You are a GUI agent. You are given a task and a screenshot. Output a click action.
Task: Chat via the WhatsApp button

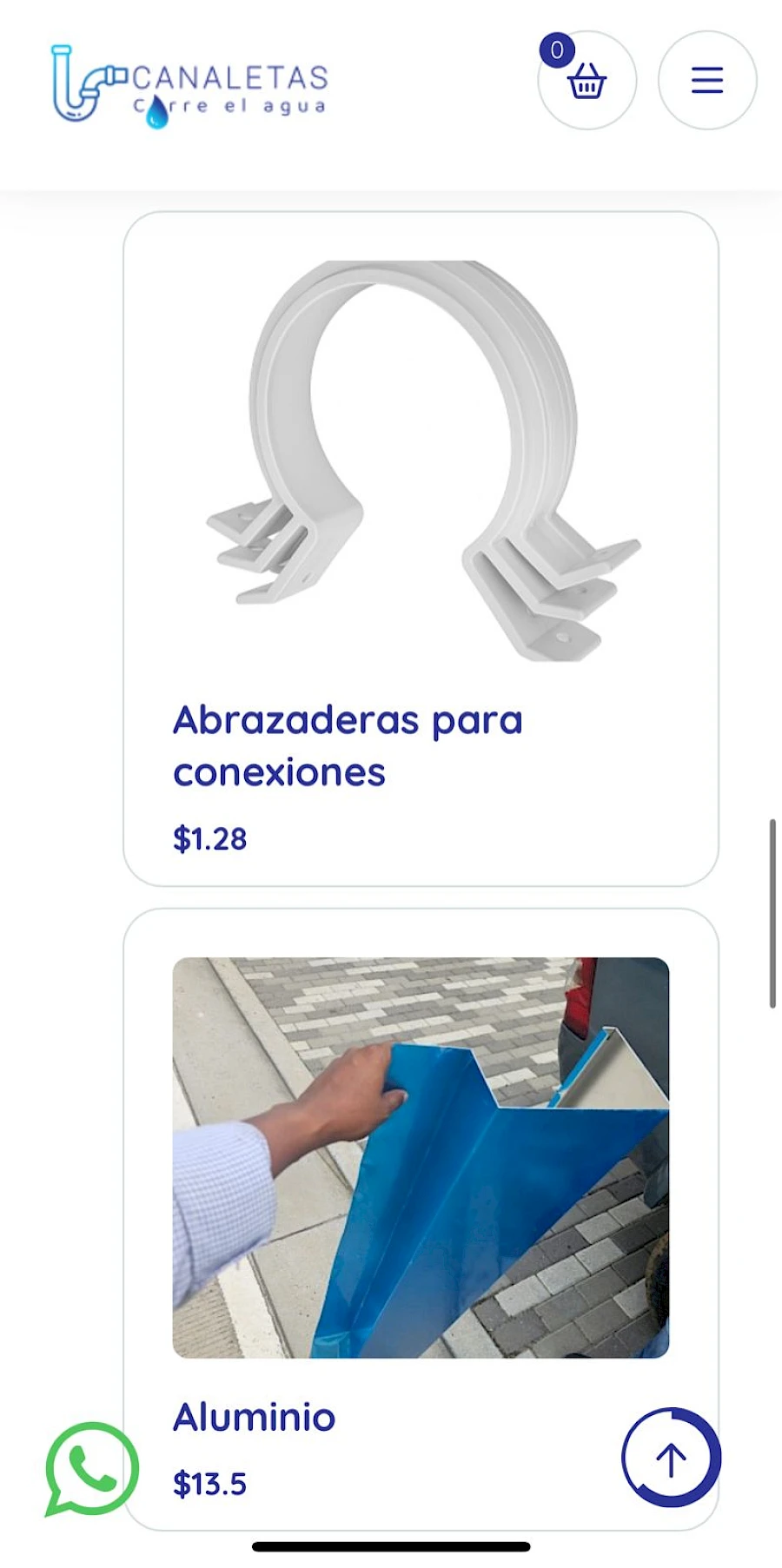click(x=91, y=1469)
